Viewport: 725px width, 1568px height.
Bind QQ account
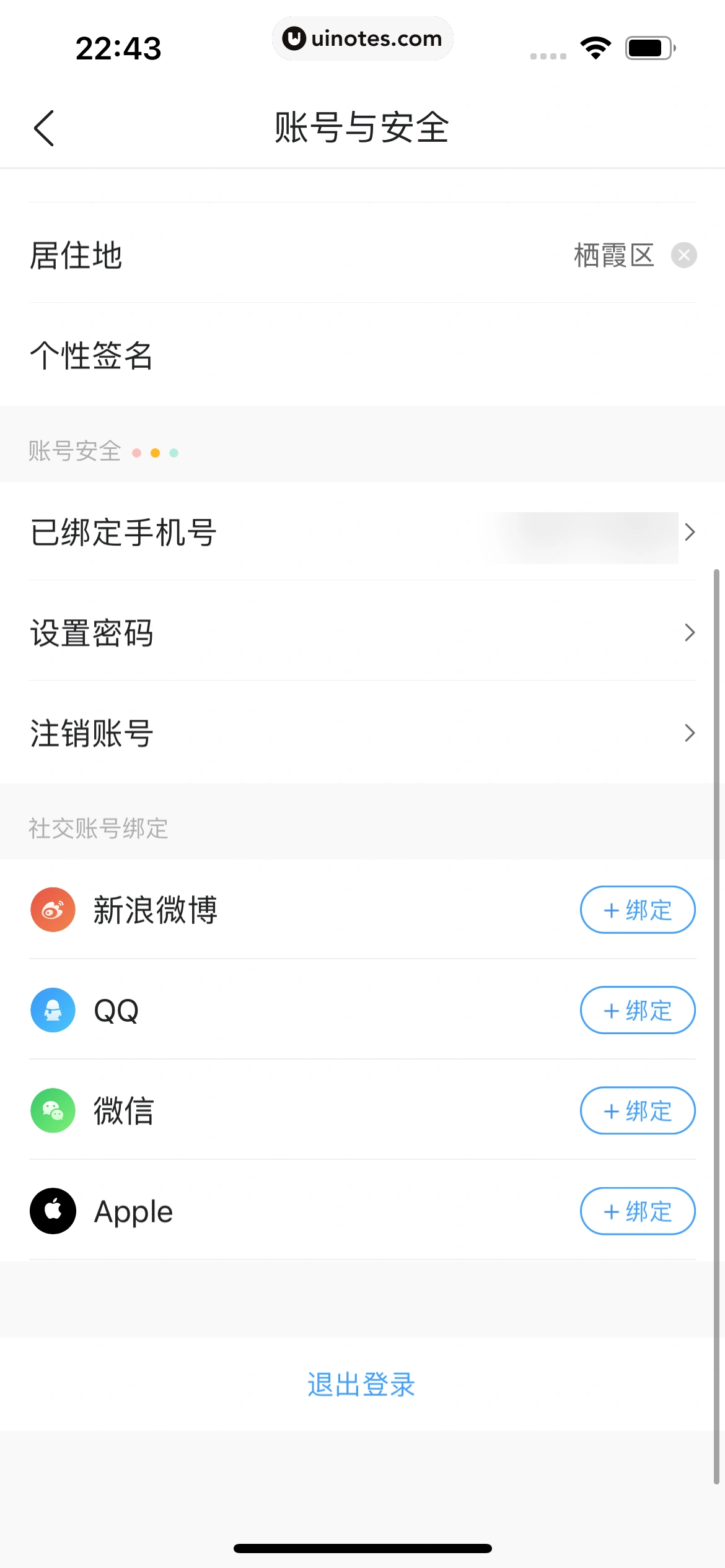click(x=637, y=1010)
